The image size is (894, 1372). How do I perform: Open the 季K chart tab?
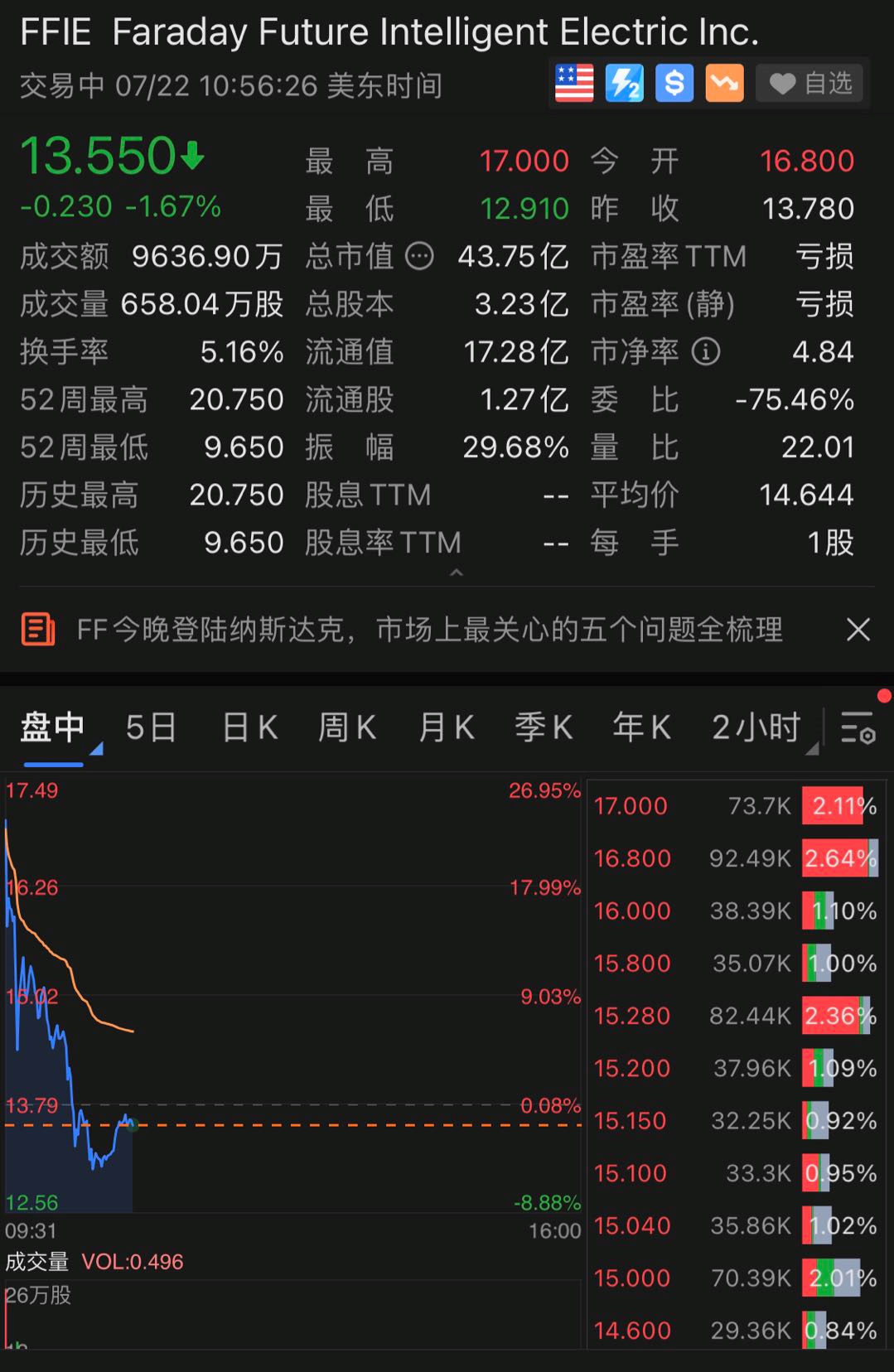[544, 727]
